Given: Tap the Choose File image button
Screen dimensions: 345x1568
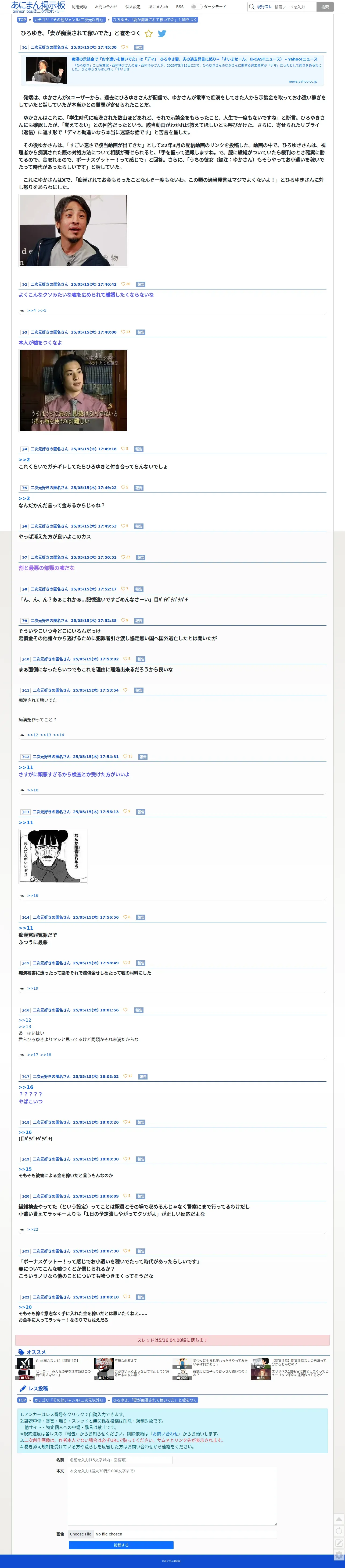Looking at the screenshot, I should pyautogui.click(x=80, y=1534).
